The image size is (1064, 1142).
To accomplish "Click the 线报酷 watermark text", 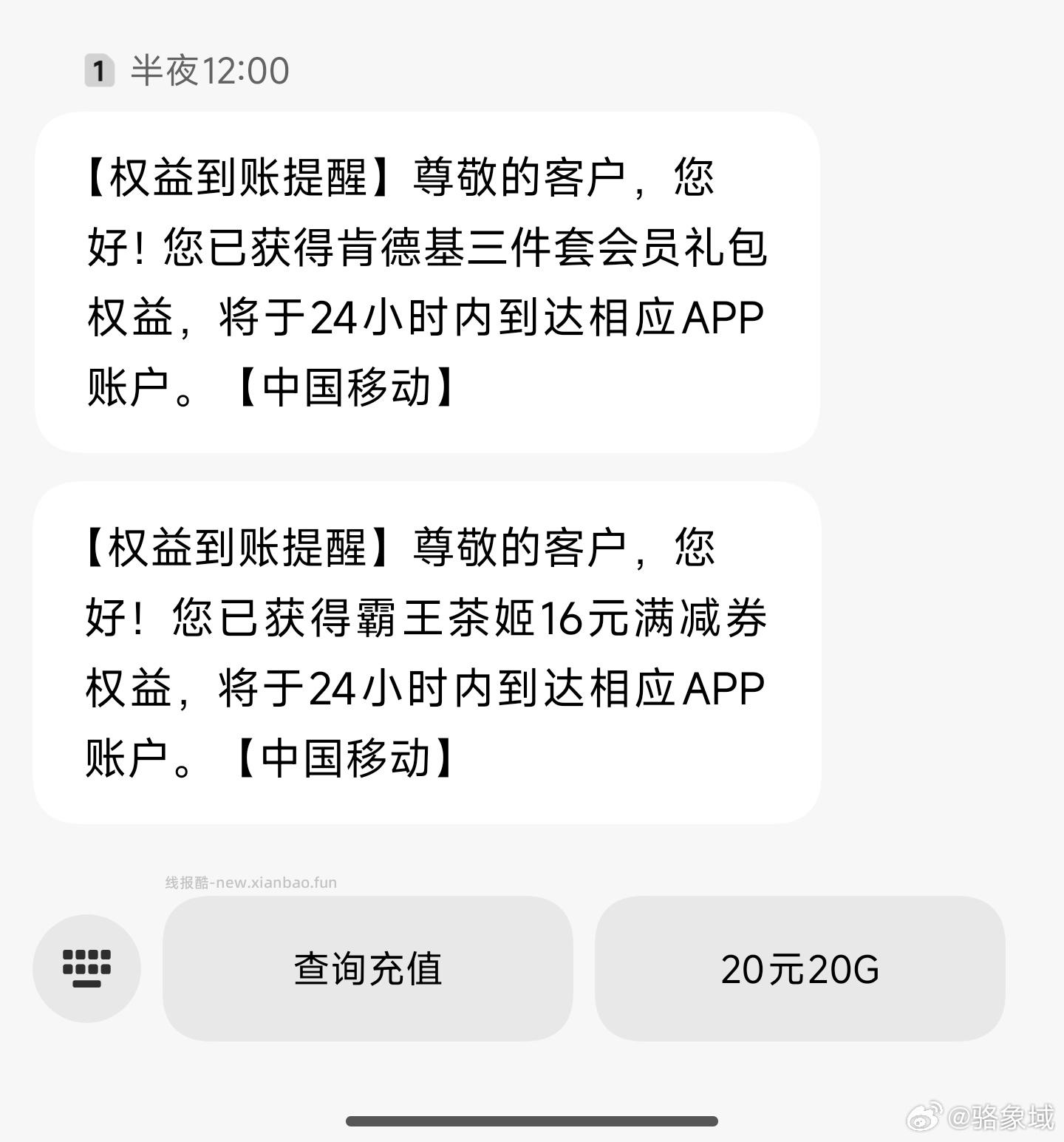I will 251,881.
